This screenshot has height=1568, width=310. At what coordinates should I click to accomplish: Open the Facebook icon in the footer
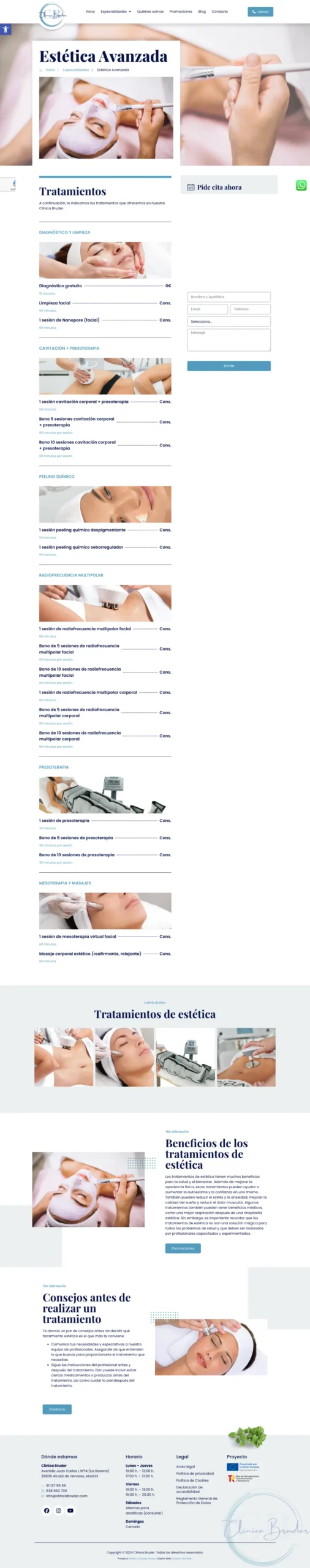point(46,1510)
